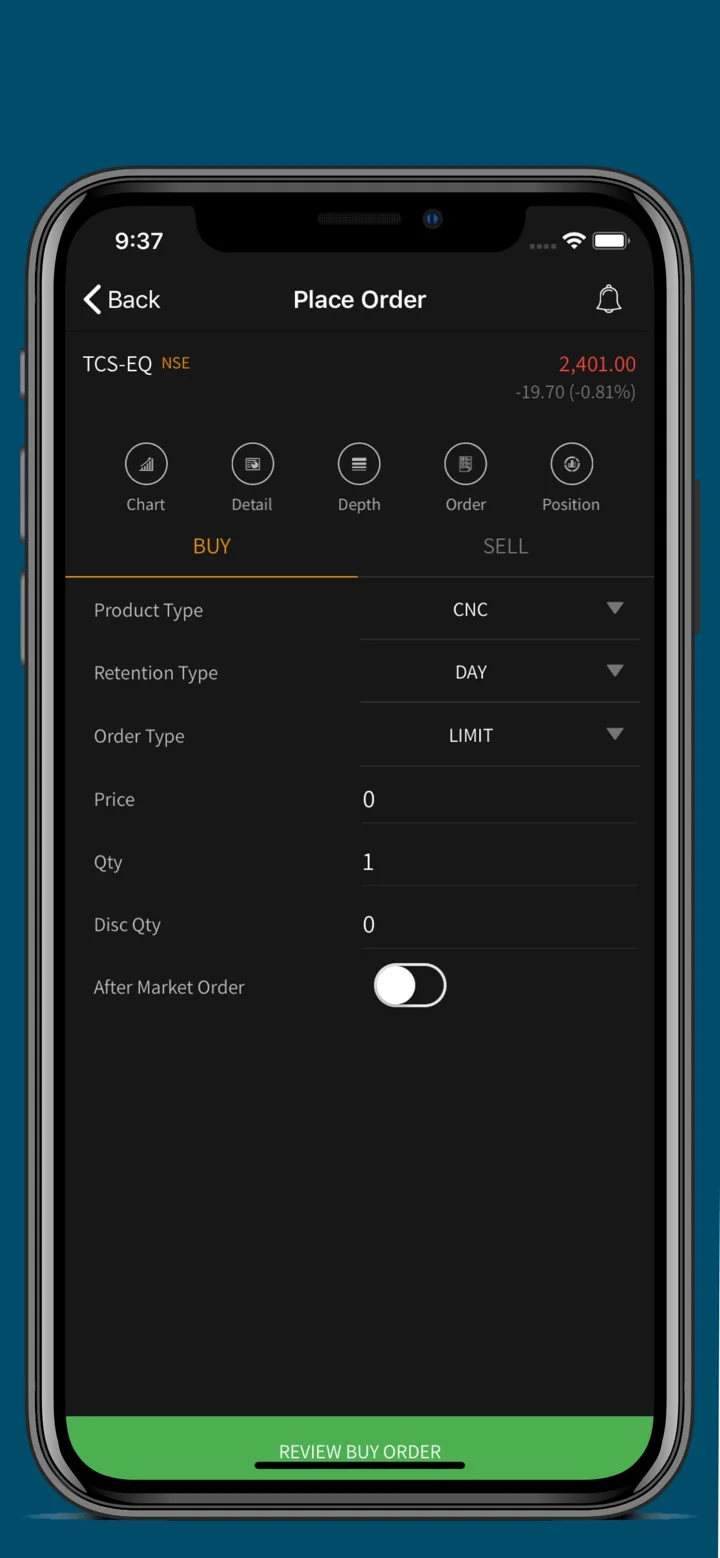Open the Order book icon
Screen dimensions: 720x1558
click(x=465, y=477)
